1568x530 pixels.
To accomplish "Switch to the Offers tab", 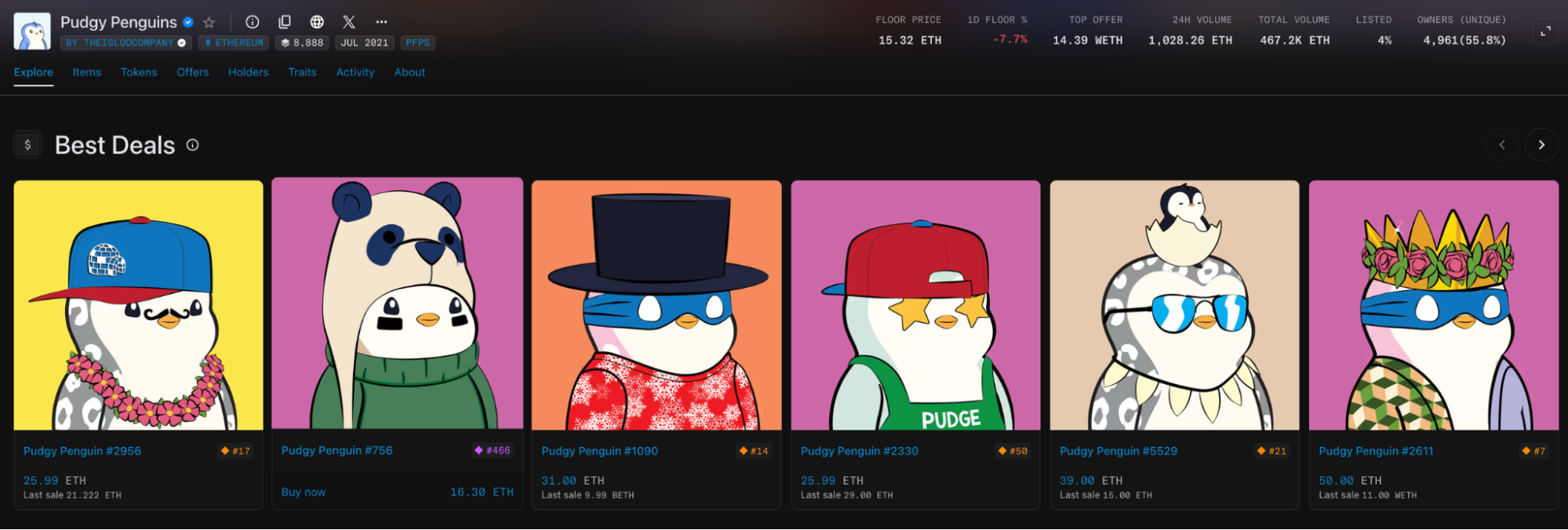I will [x=192, y=72].
